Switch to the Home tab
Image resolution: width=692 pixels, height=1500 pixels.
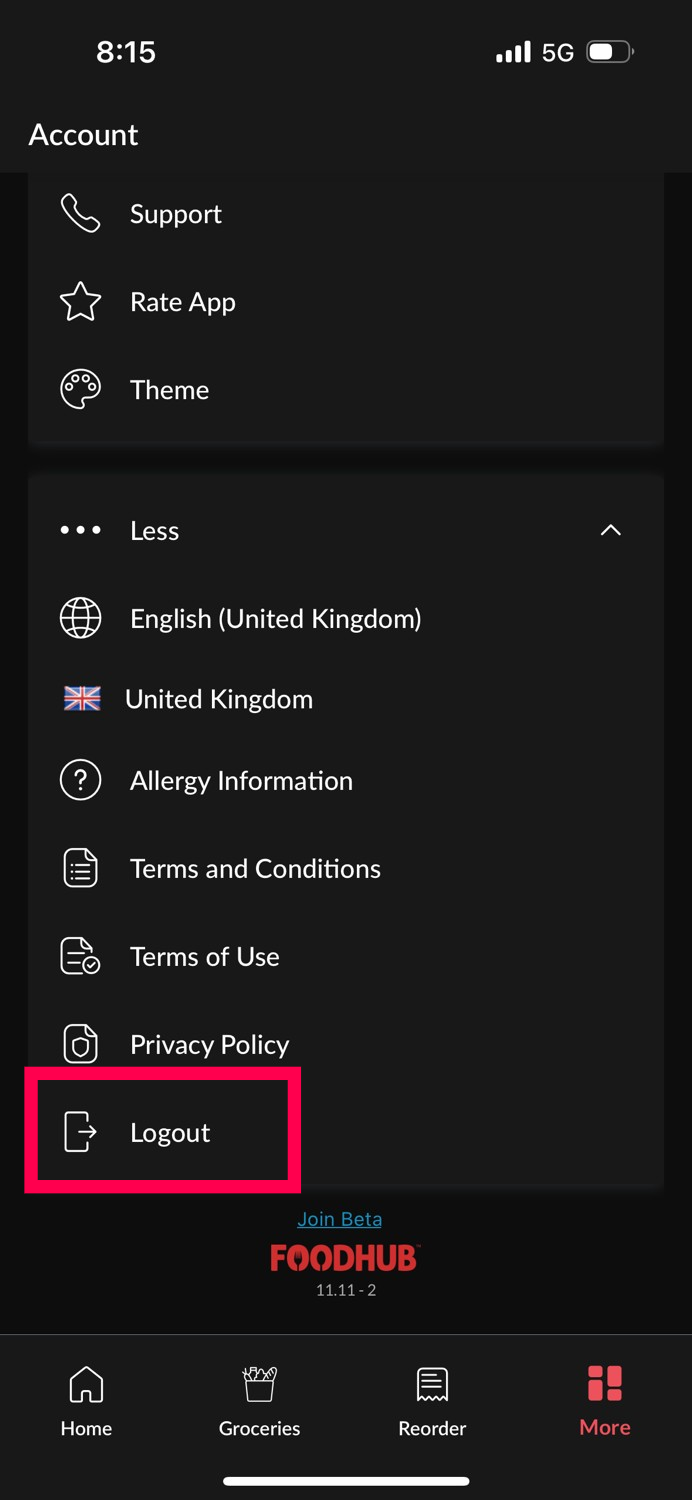[86, 1402]
